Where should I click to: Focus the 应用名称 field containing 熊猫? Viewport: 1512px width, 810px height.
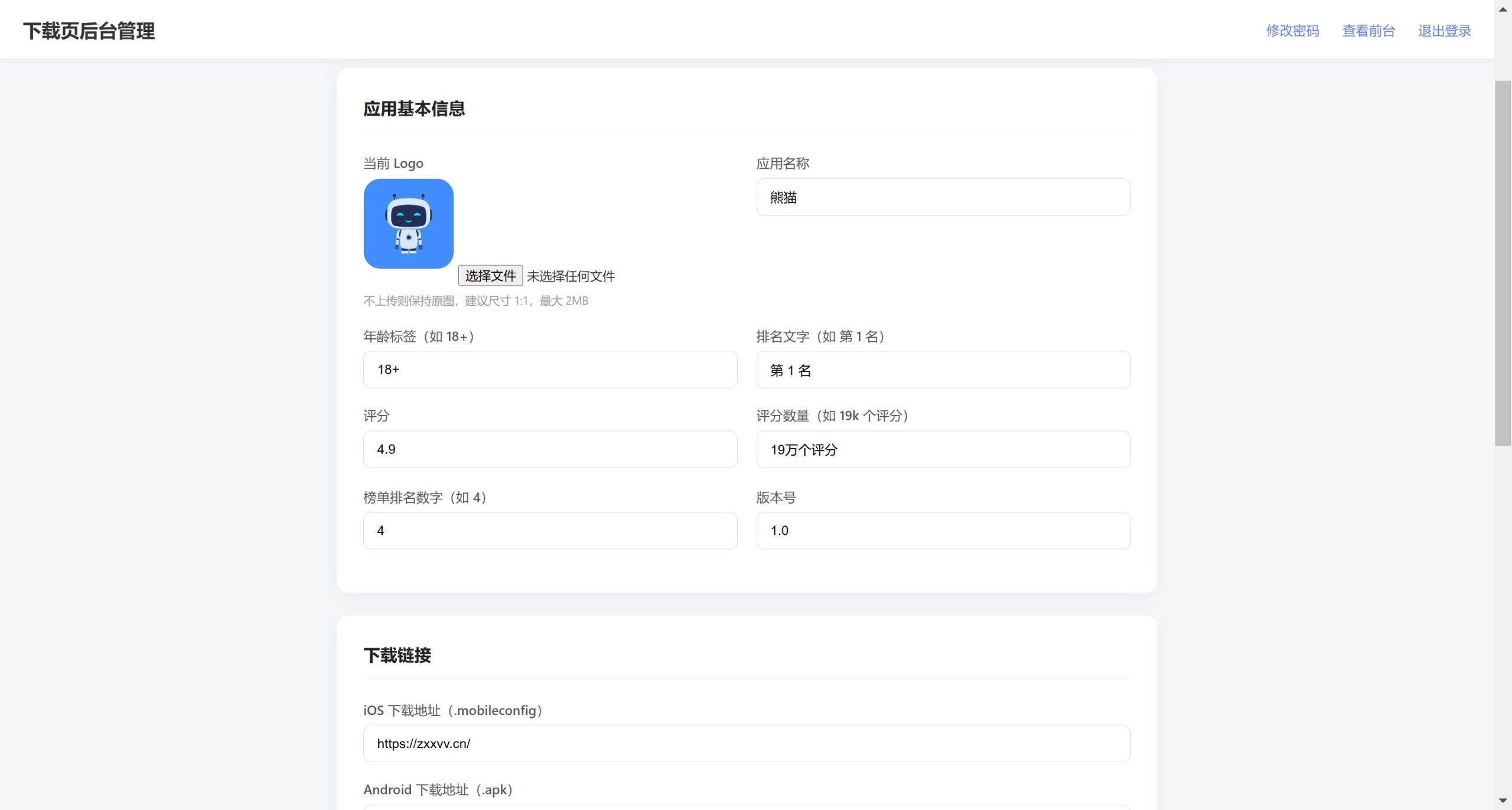tap(943, 197)
